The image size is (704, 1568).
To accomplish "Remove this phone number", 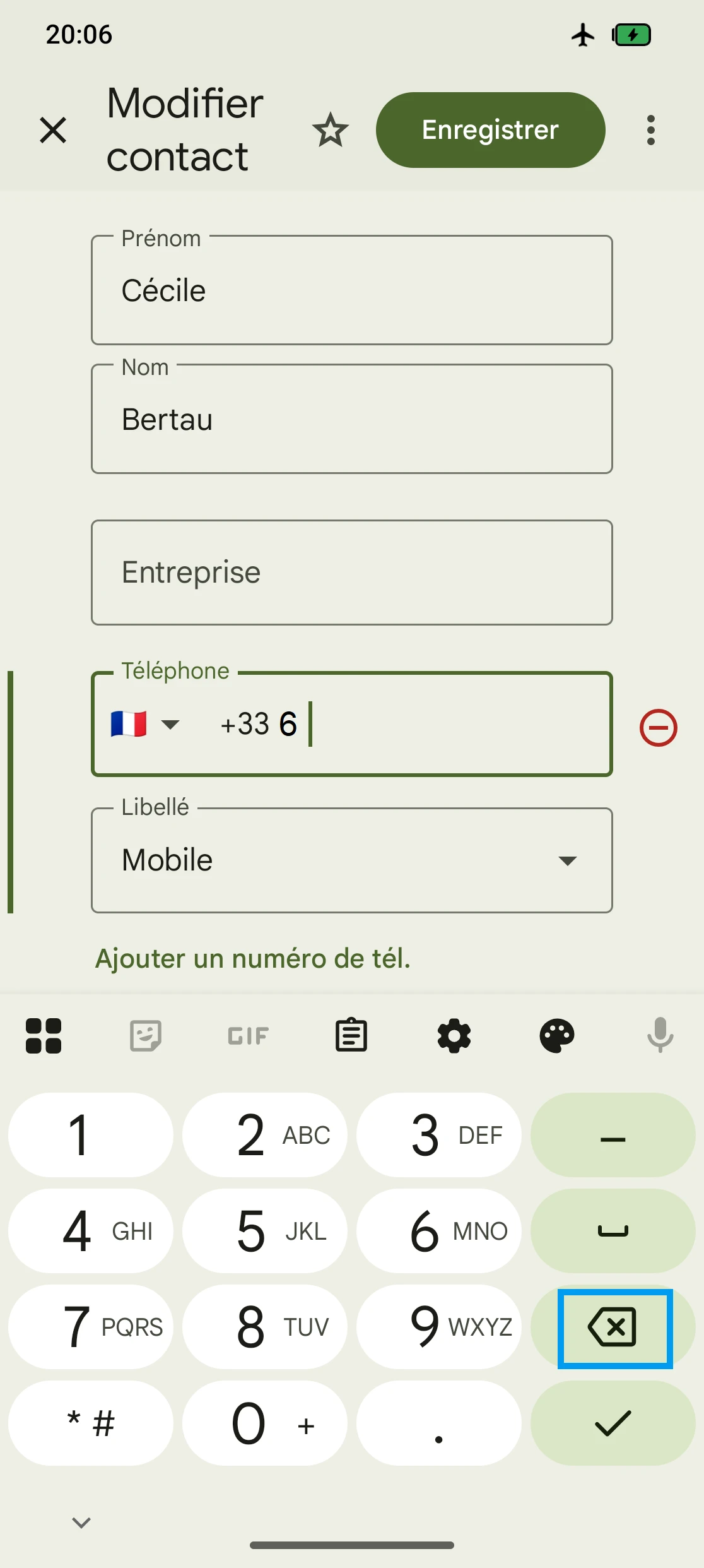I will click(x=658, y=728).
